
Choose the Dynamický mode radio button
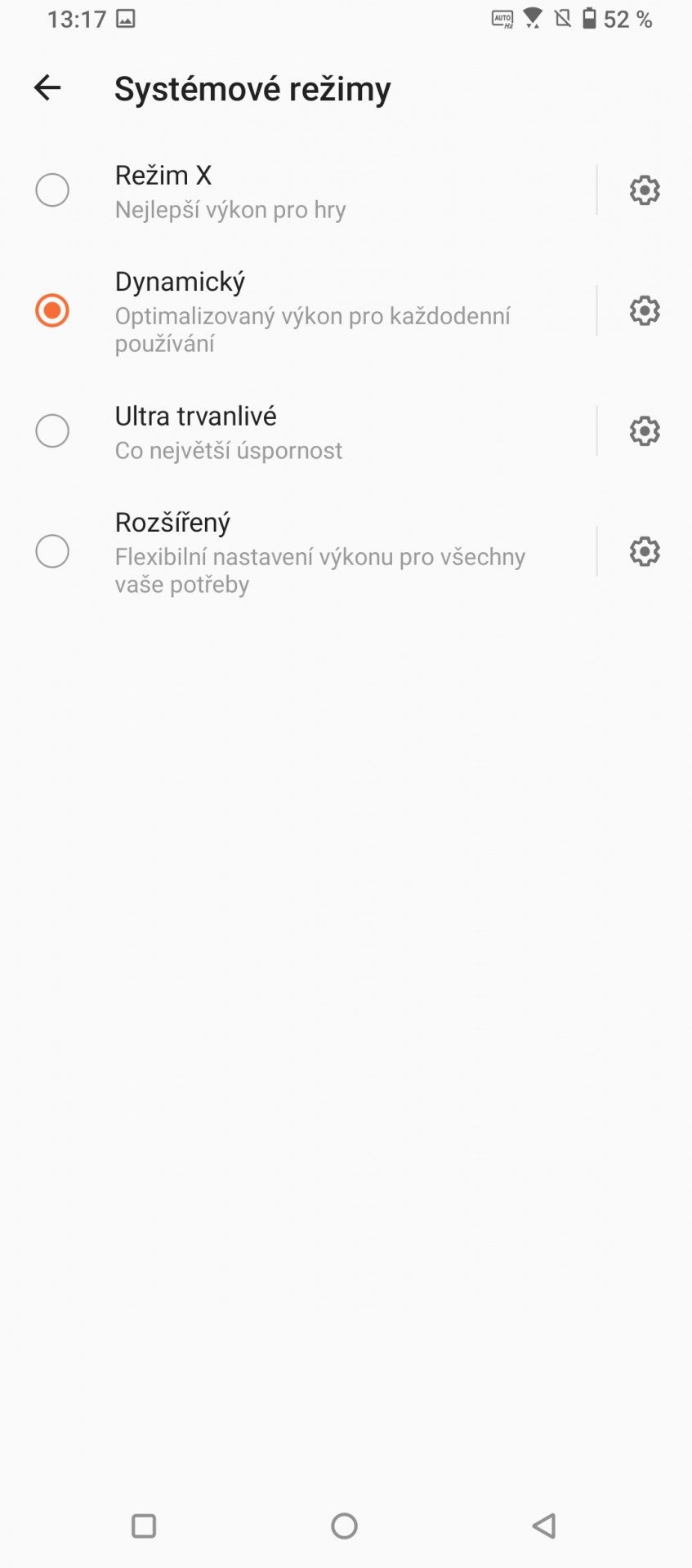[52, 310]
